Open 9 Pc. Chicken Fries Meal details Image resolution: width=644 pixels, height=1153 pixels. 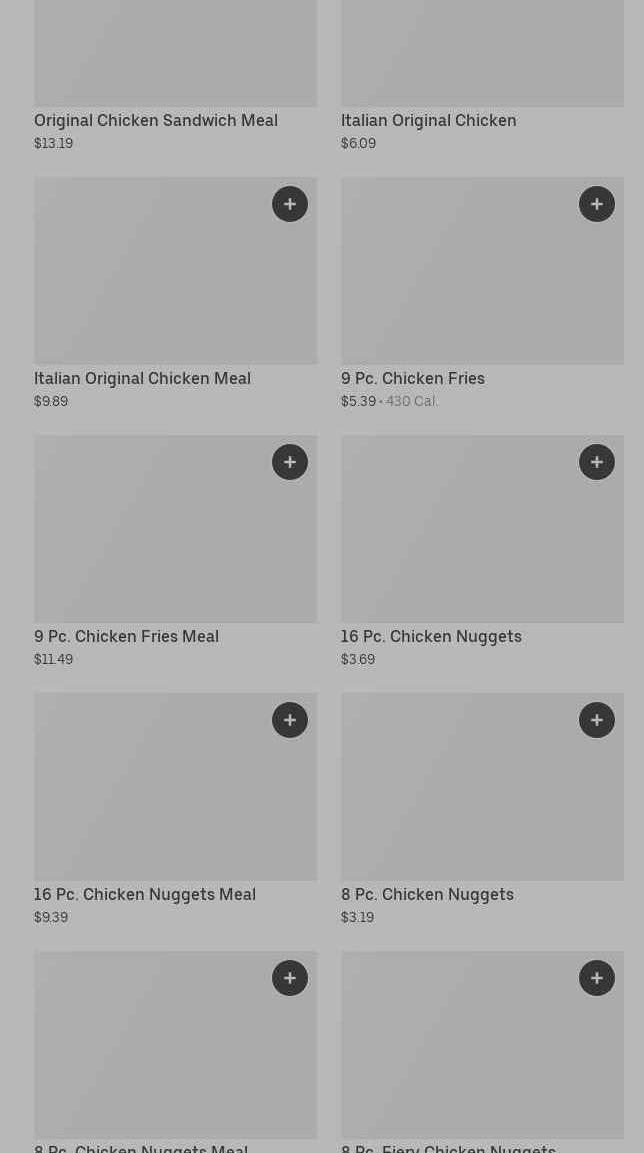point(126,636)
